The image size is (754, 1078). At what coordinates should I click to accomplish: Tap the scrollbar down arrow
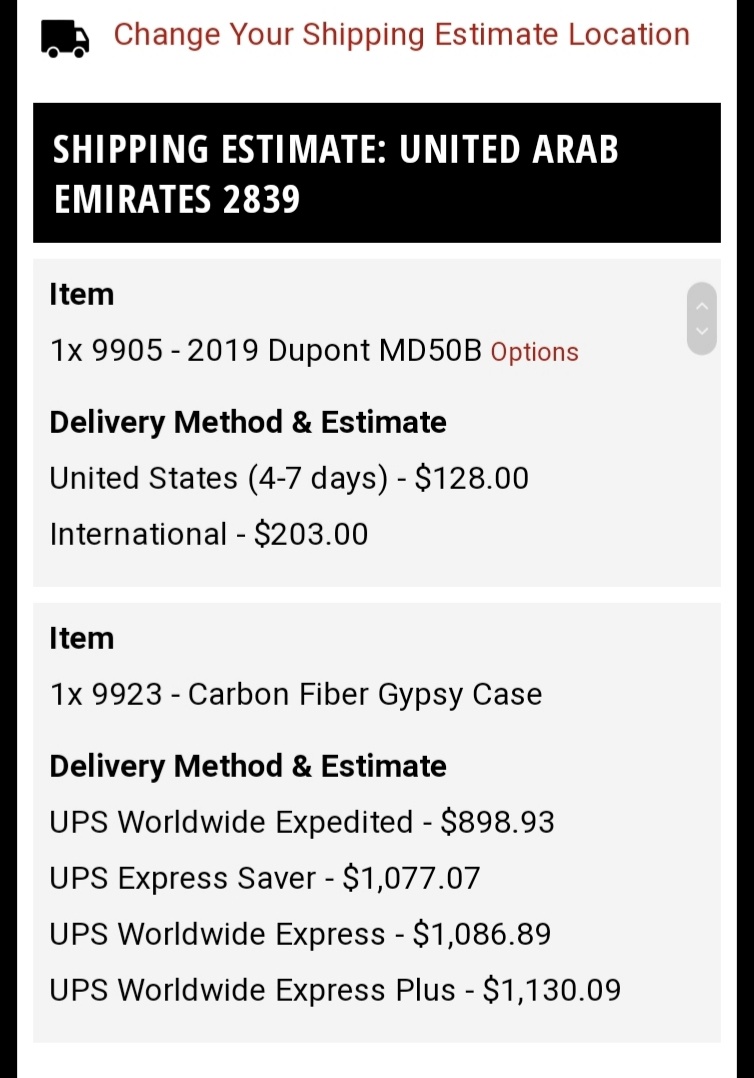click(702, 331)
